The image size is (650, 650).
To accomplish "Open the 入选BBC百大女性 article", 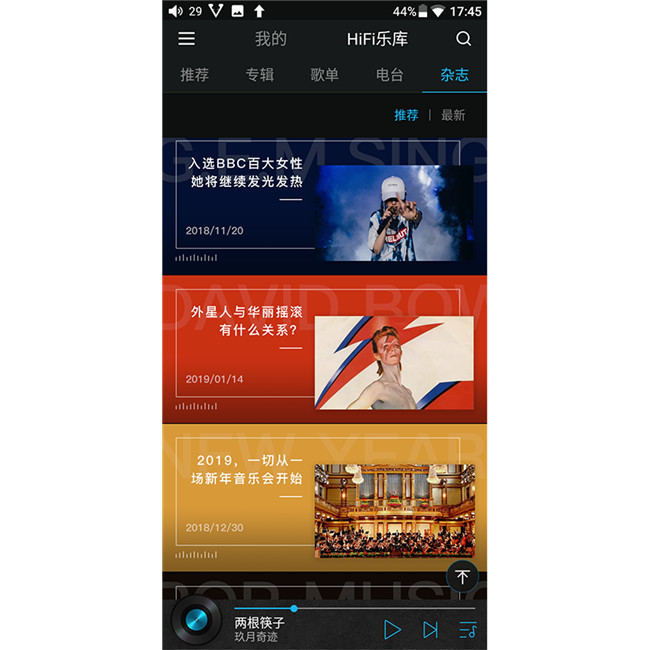I will (324, 205).
